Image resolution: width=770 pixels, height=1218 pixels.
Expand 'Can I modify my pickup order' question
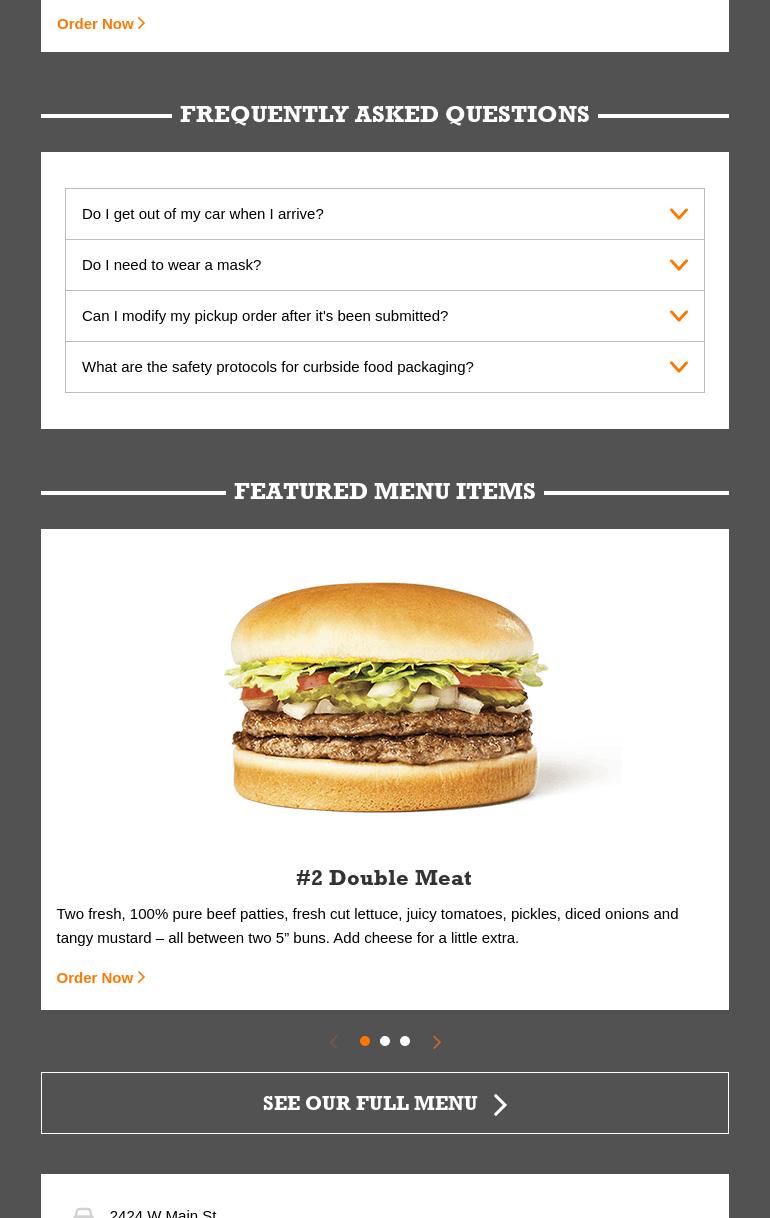click(385, 315)
